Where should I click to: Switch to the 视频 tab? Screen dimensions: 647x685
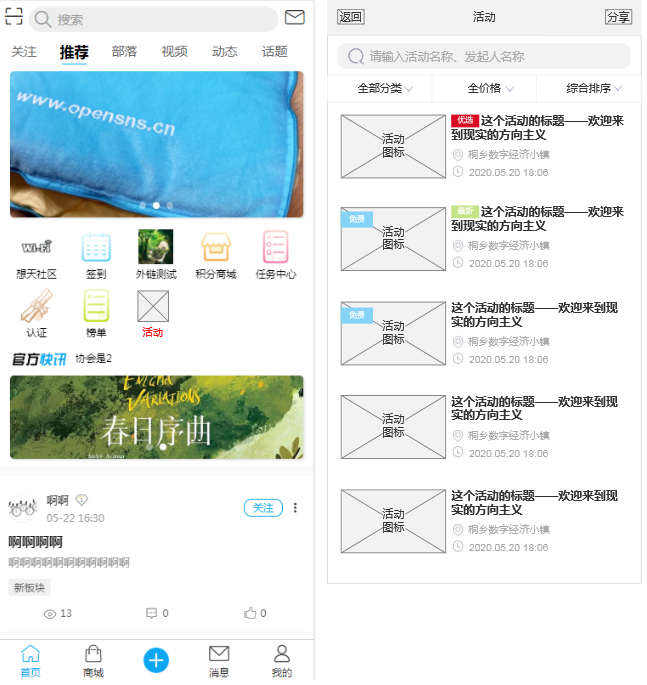click(174, 52)
